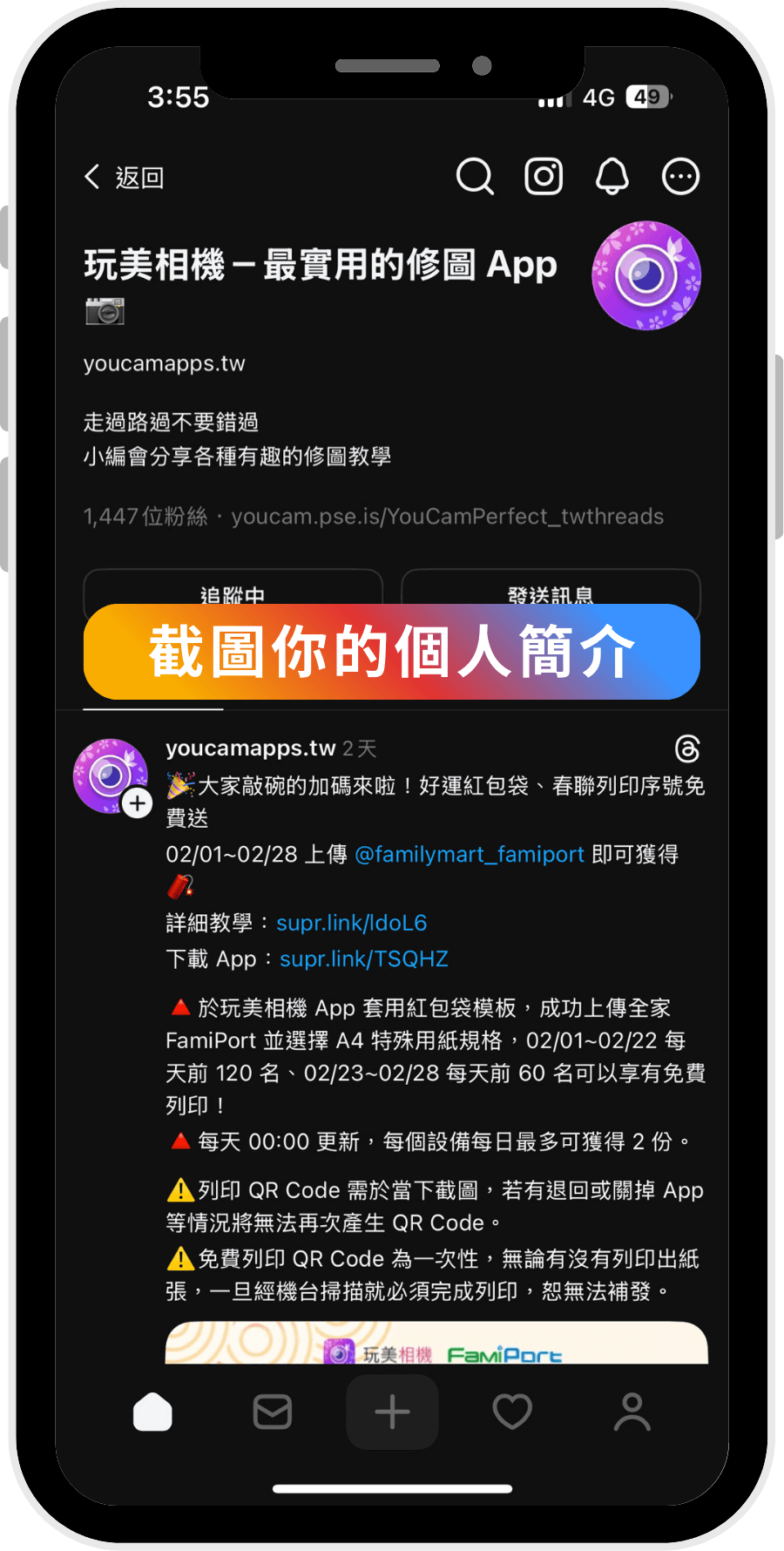
Task: Select the 返回 back menu item
Action: click(x=139, y=176)
